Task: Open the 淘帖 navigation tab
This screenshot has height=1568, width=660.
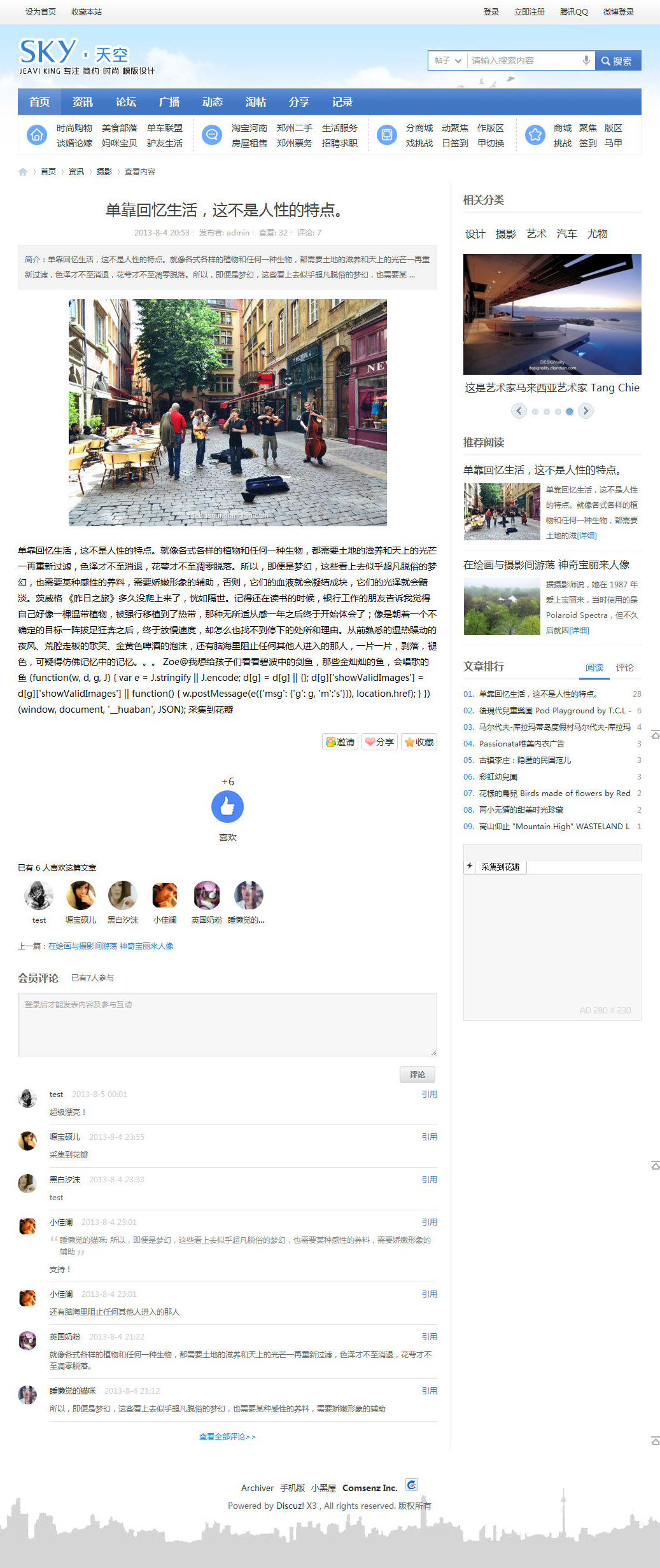Action: point(256,102)
